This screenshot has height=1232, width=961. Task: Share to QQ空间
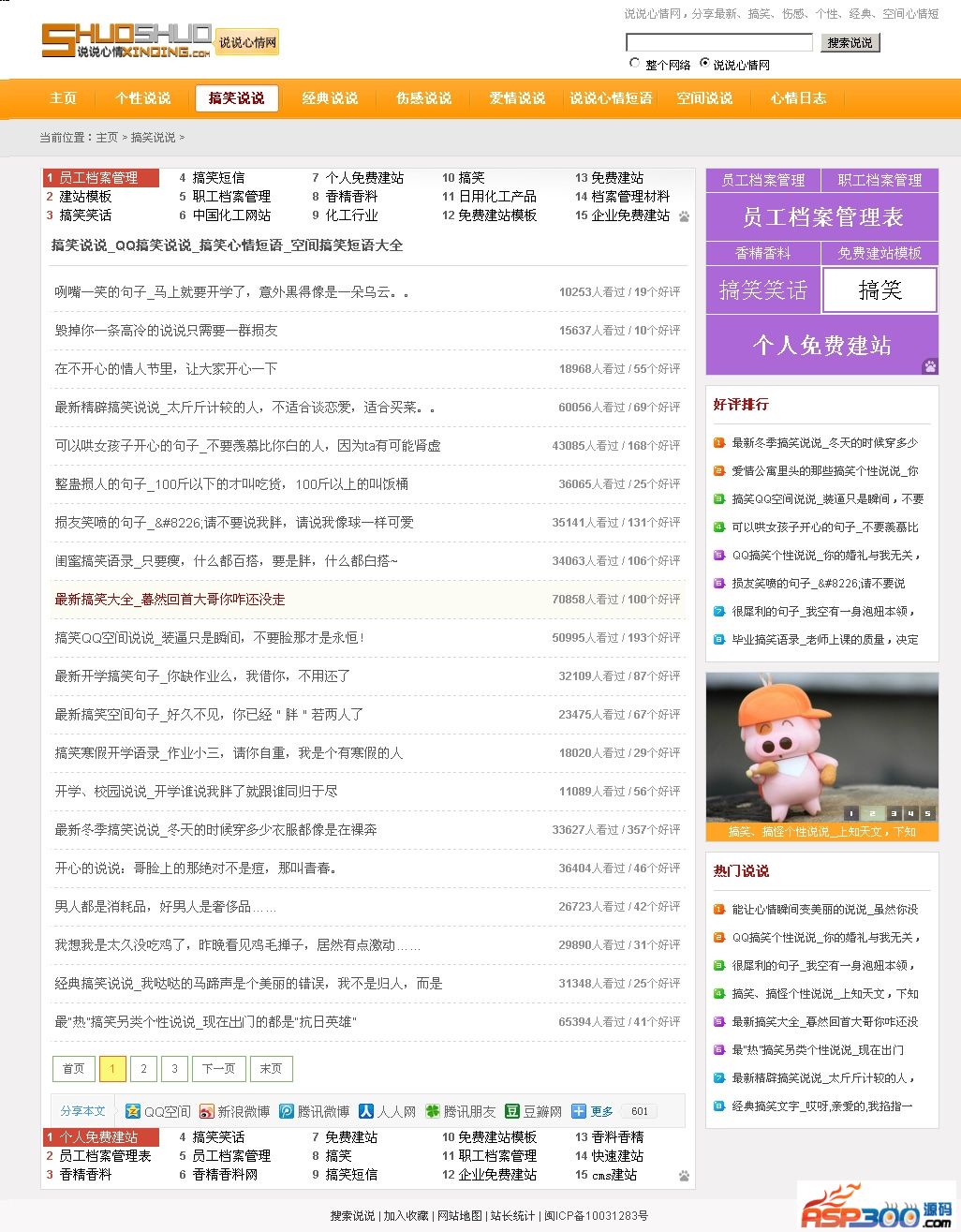tap(158, 1111)
